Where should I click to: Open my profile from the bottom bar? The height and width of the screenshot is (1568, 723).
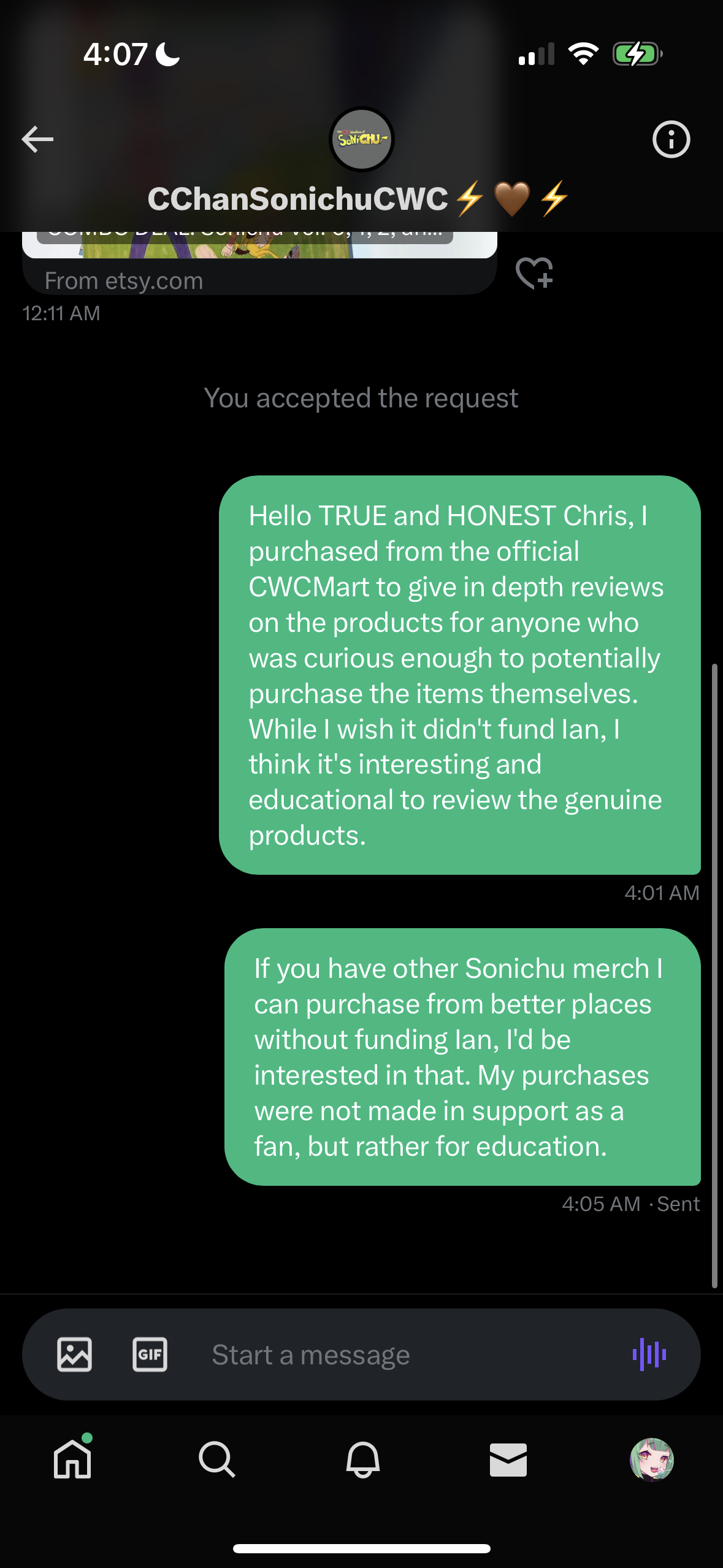tap(652, 1459)
